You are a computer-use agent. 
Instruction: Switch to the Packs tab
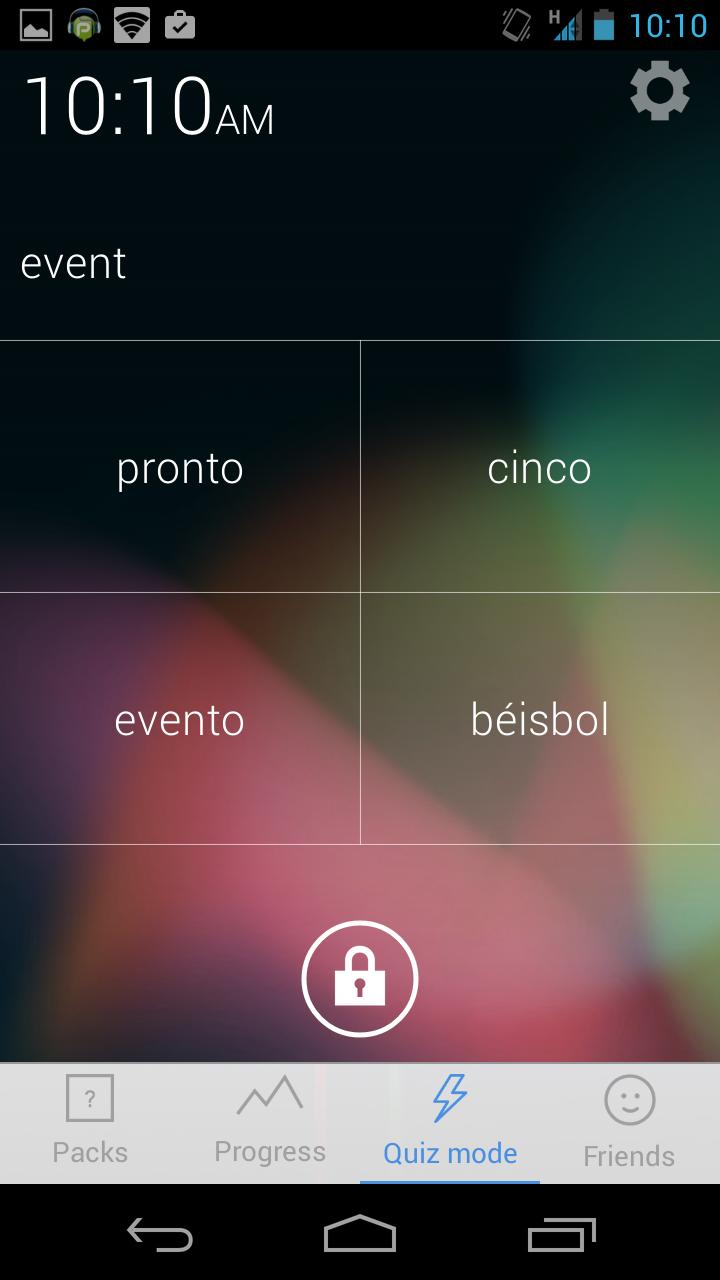90,1123
